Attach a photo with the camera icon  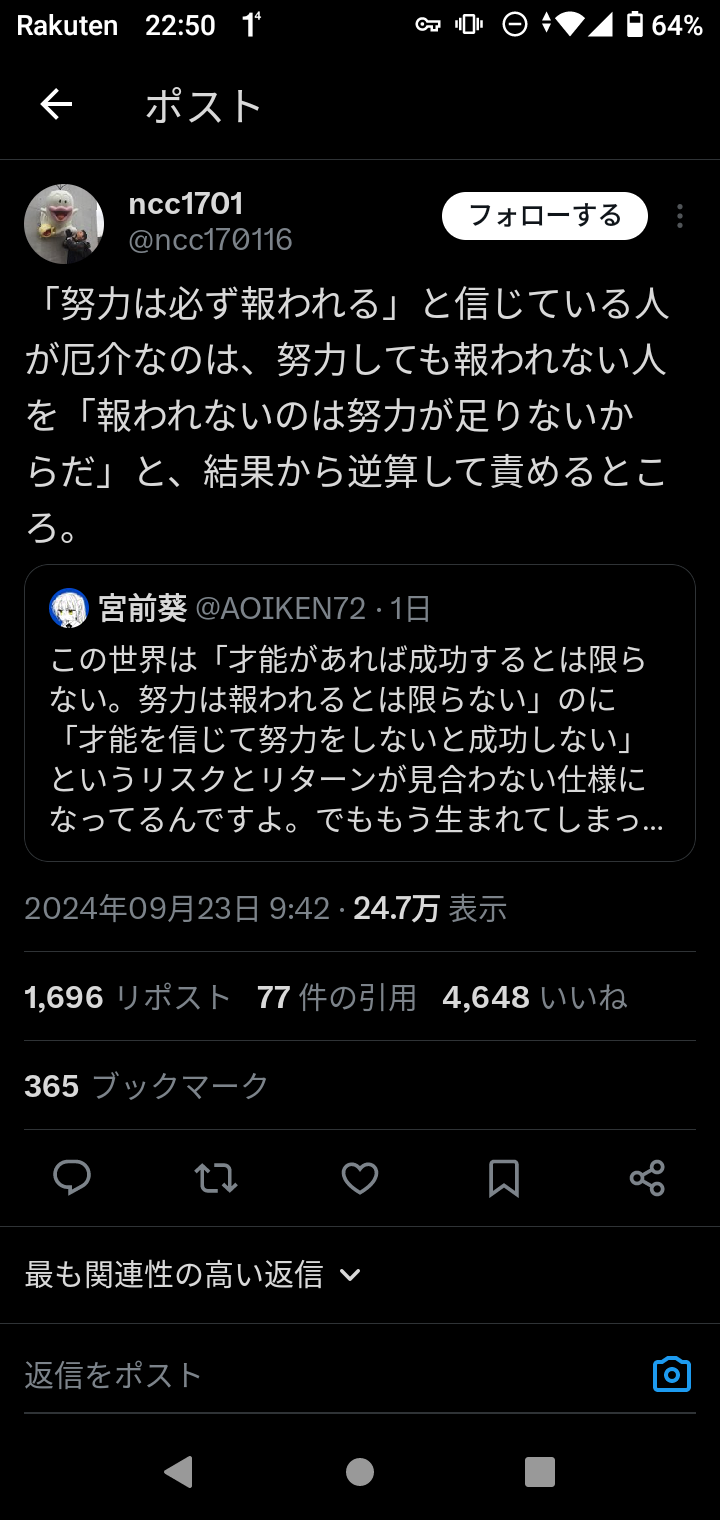(672, 1375)
